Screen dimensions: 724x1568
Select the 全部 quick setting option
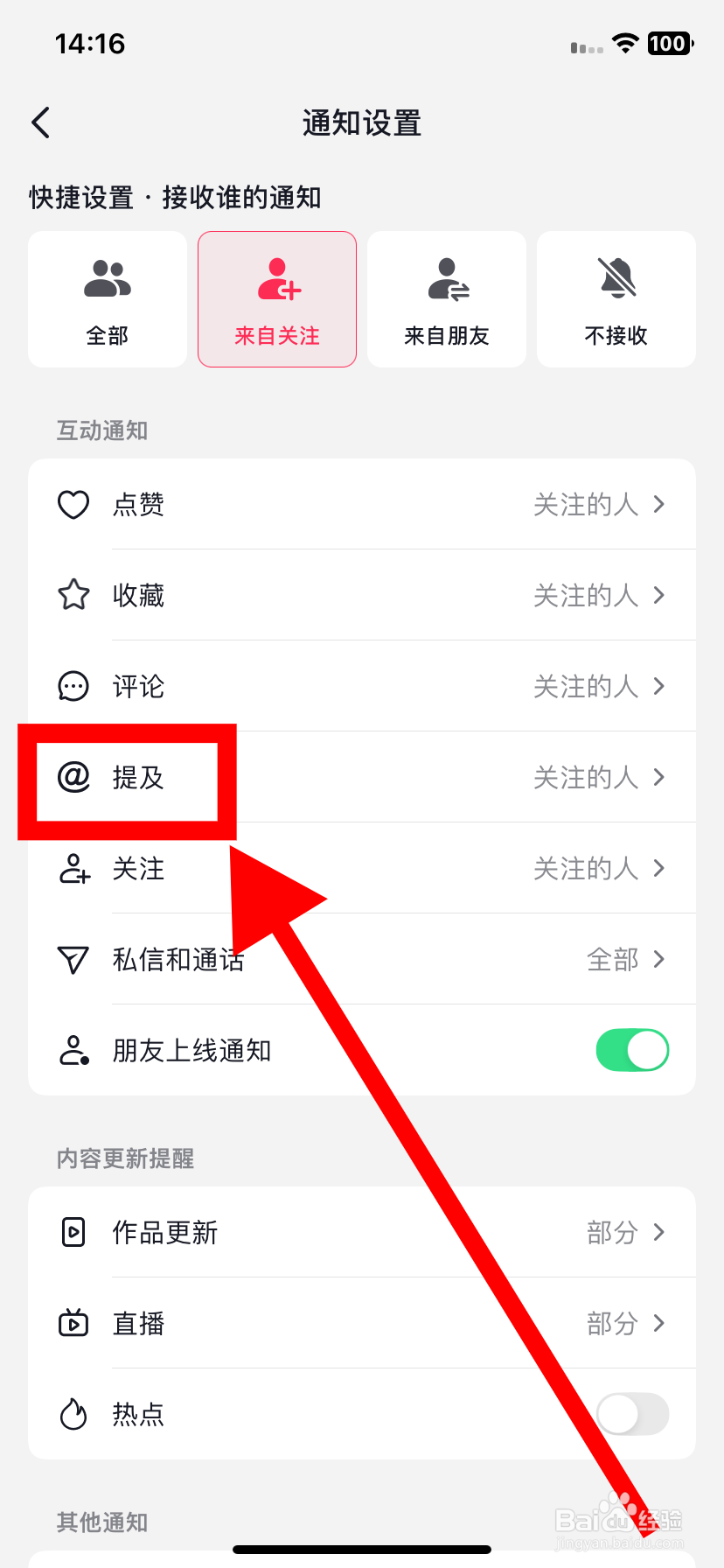pyautogui.click(x=107, y=298)
